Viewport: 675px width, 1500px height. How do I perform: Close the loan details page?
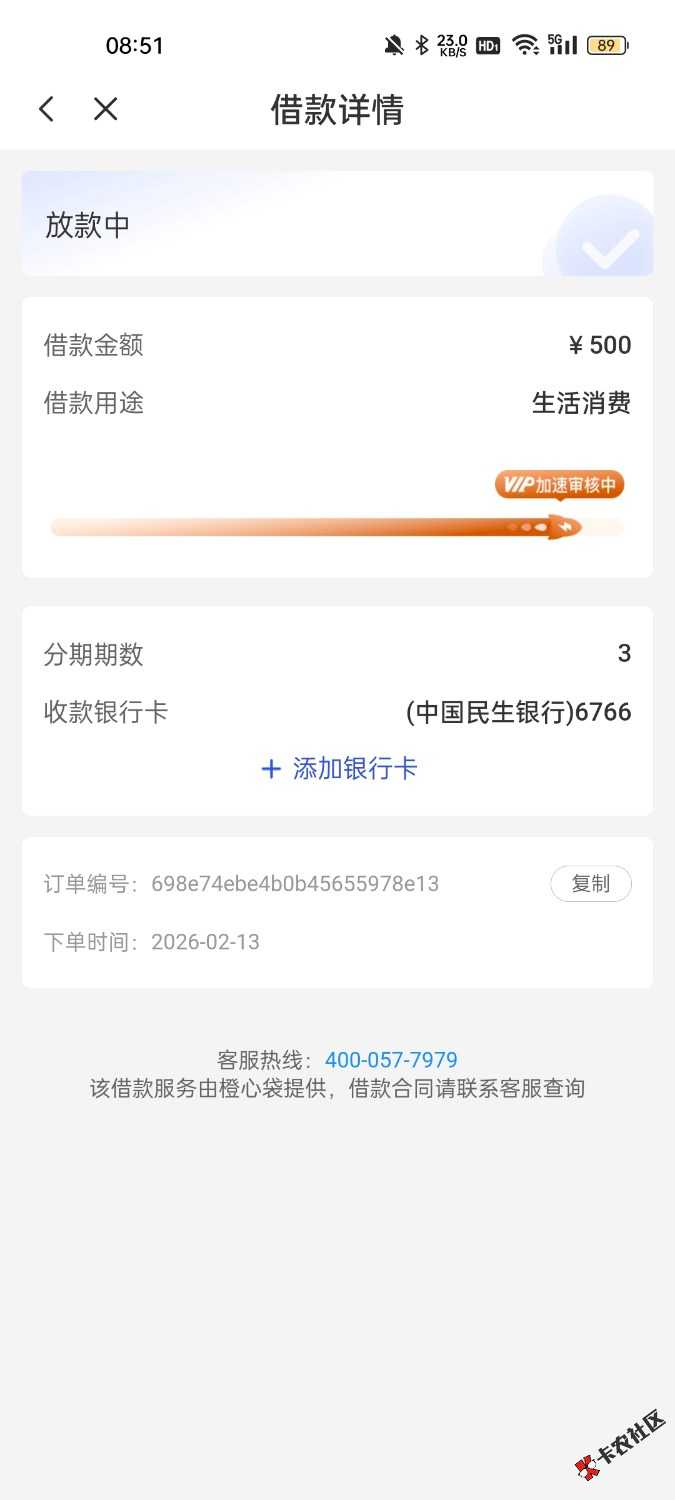click(x=106, y=109)
